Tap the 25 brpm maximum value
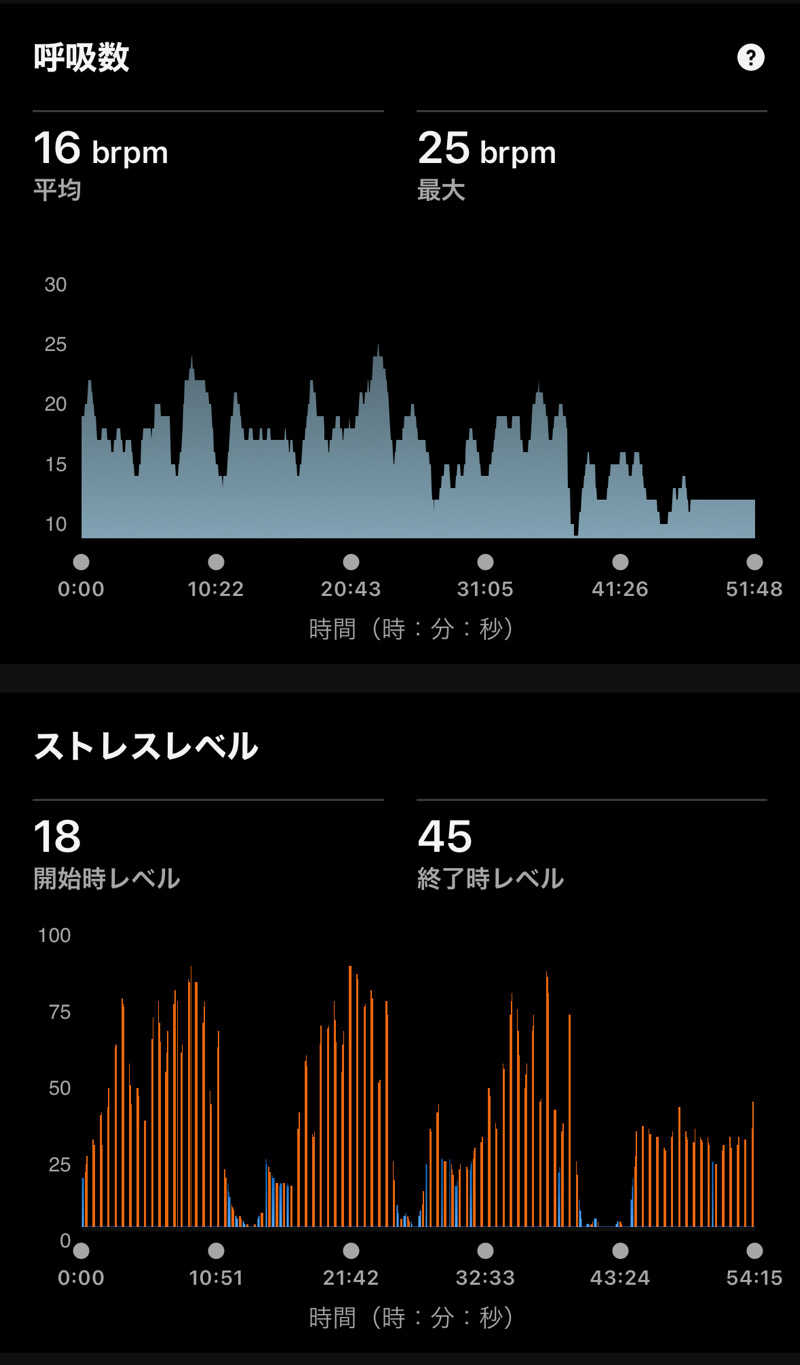 486,152
